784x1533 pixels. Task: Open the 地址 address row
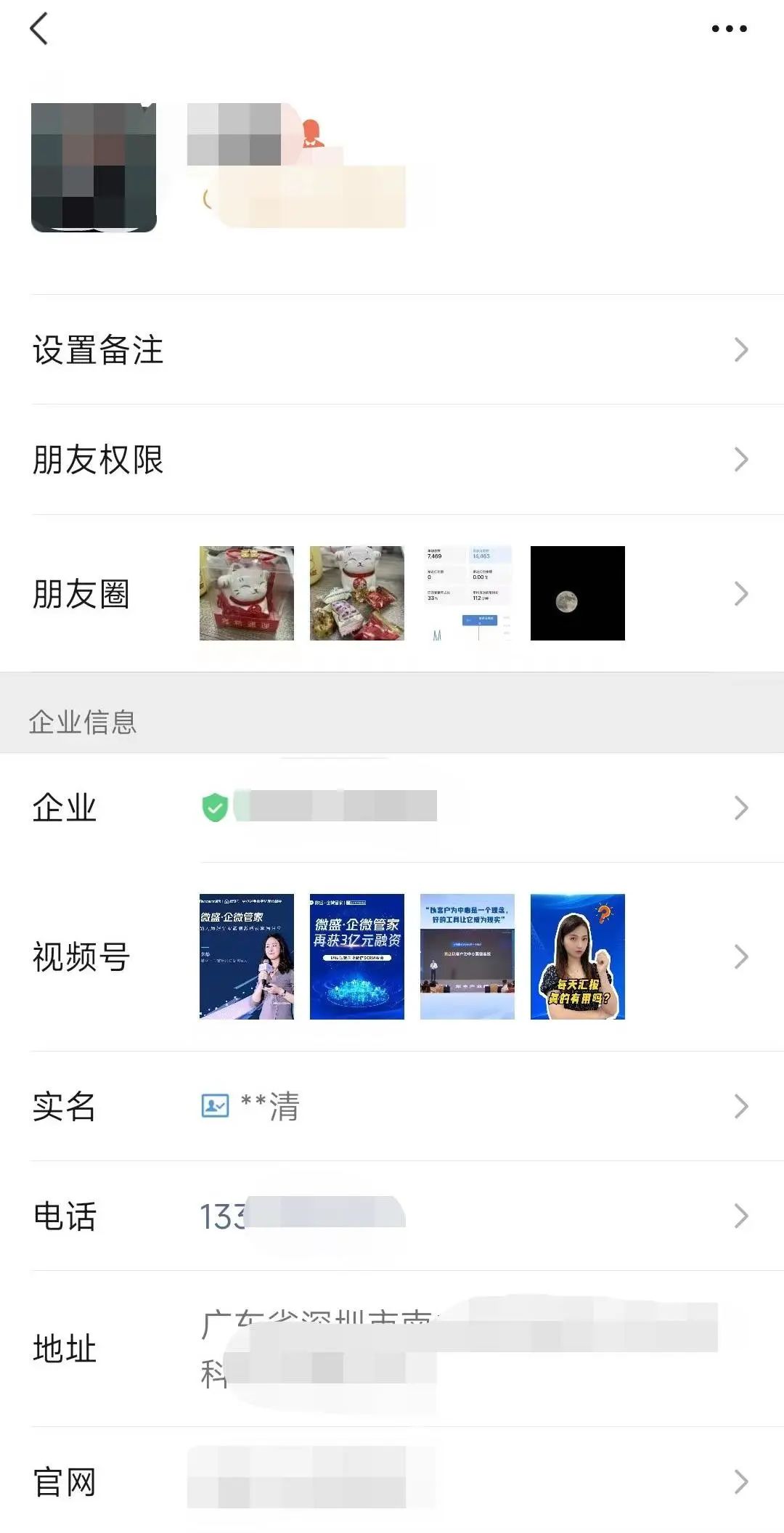tap(392, 1349)
